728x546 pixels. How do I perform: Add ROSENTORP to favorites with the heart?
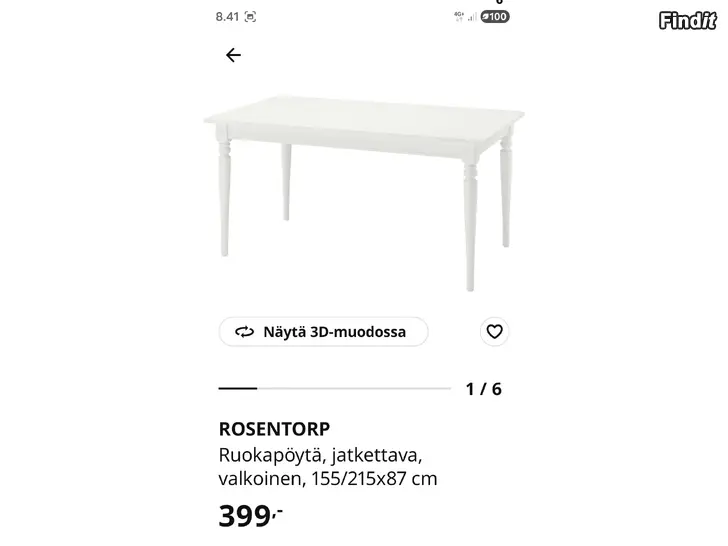pyautogui.click(x=493, y=331)
